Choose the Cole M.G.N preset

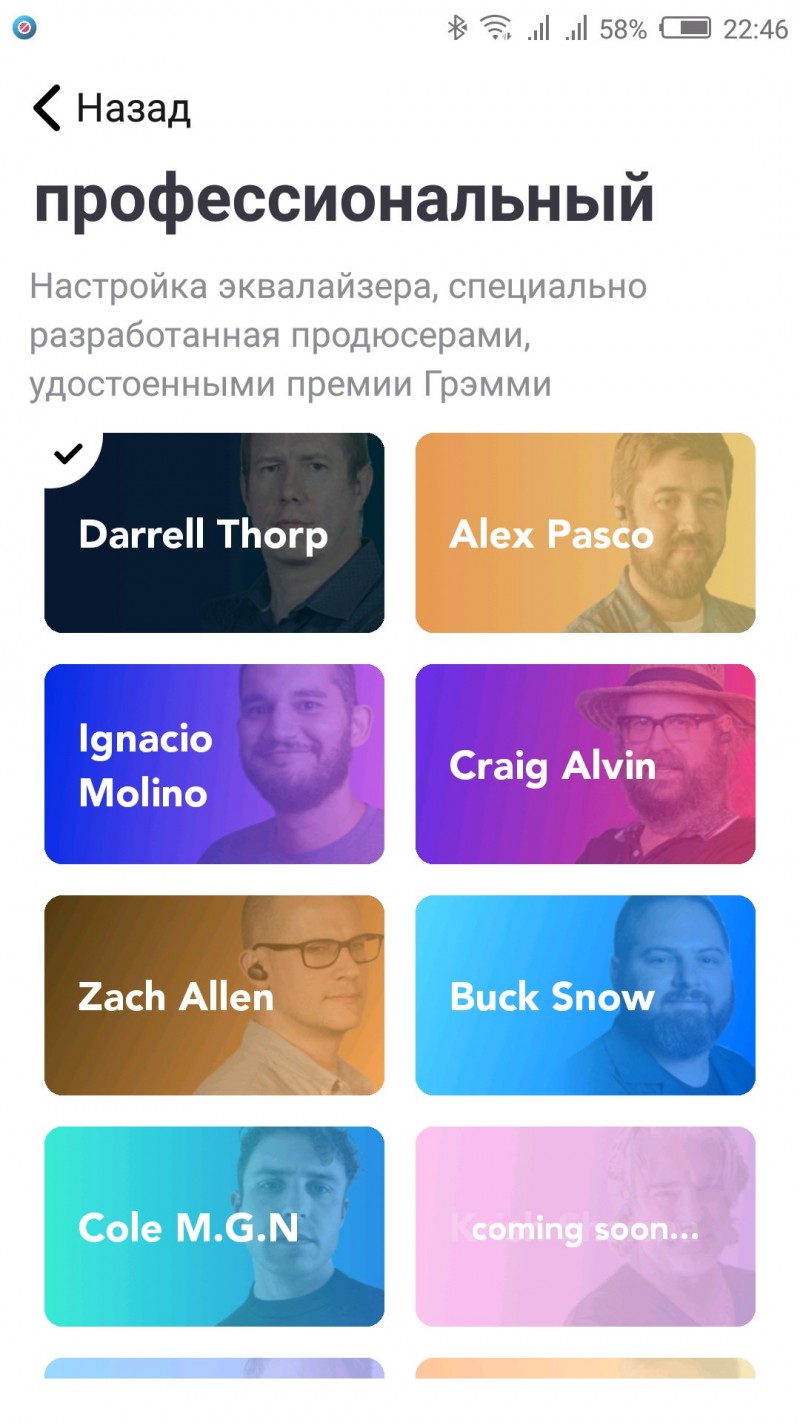point(214,1226)
